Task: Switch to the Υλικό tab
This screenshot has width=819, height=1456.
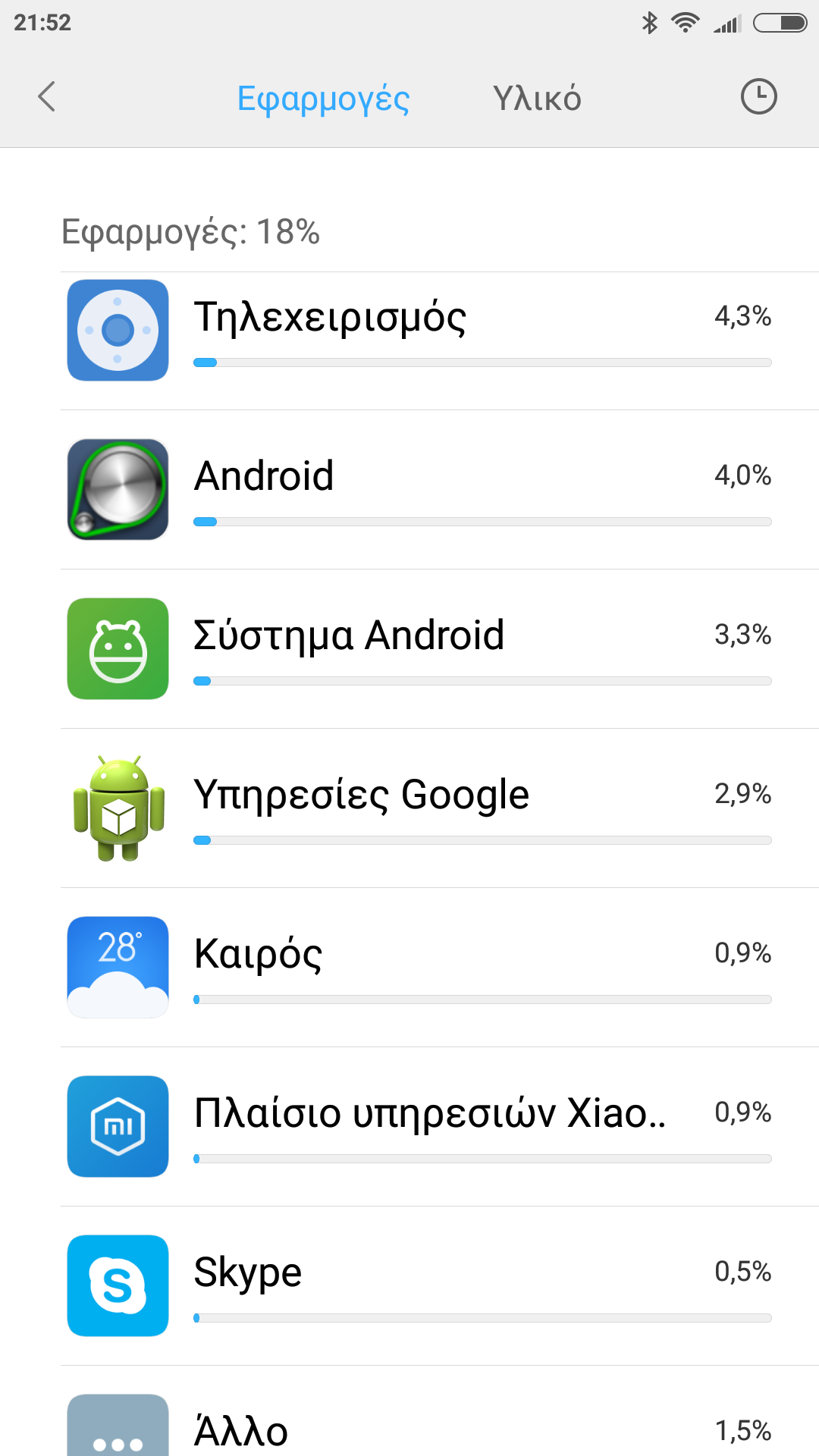Action: [537, 99]
